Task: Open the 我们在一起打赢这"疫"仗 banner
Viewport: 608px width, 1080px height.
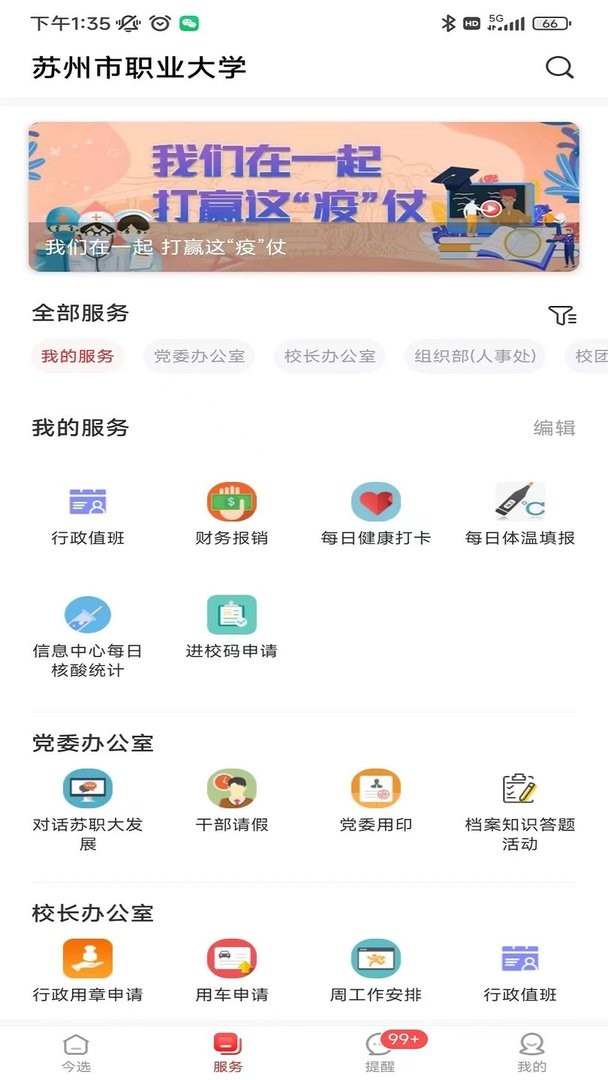Action: click(x=303, y=197)
